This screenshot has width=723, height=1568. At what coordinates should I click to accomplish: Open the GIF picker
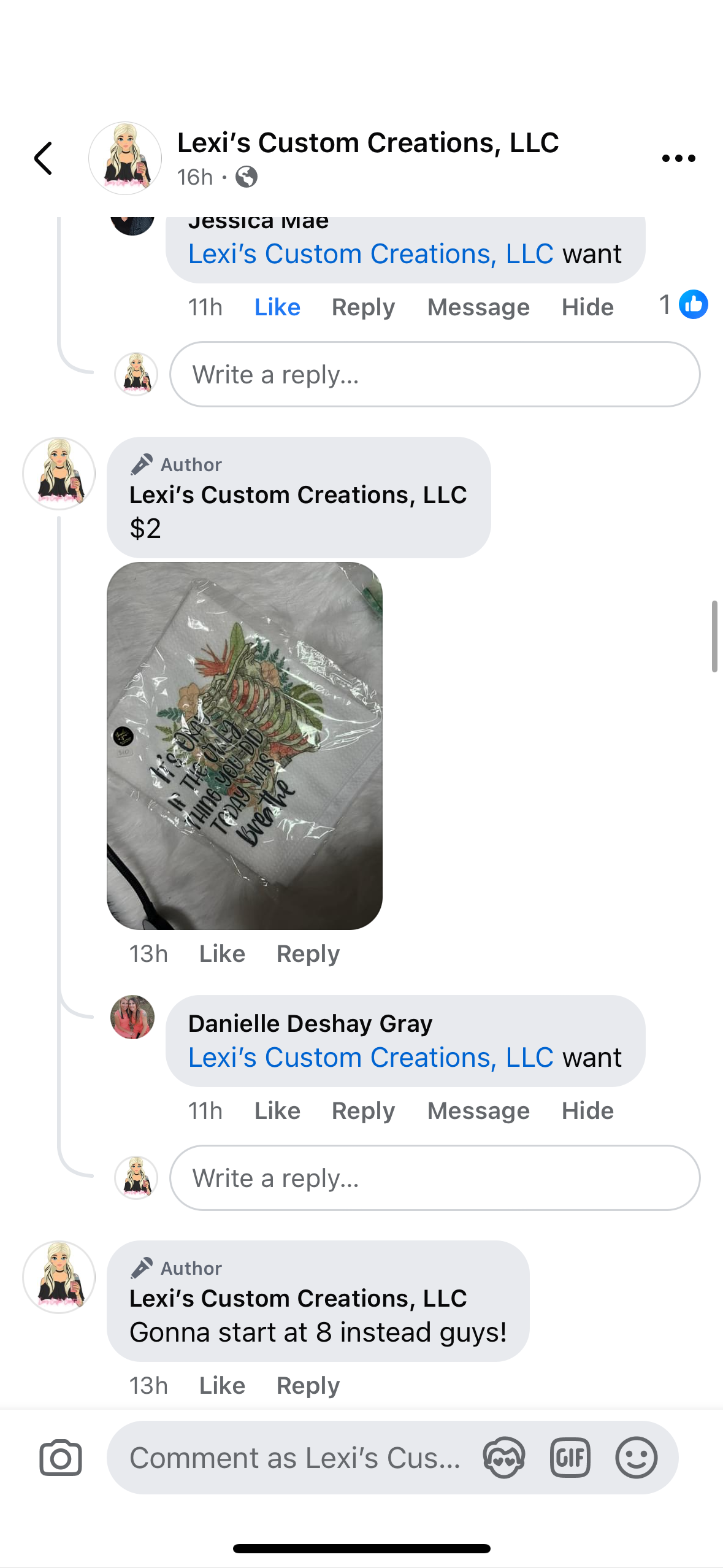click(x=570, y=1458)
